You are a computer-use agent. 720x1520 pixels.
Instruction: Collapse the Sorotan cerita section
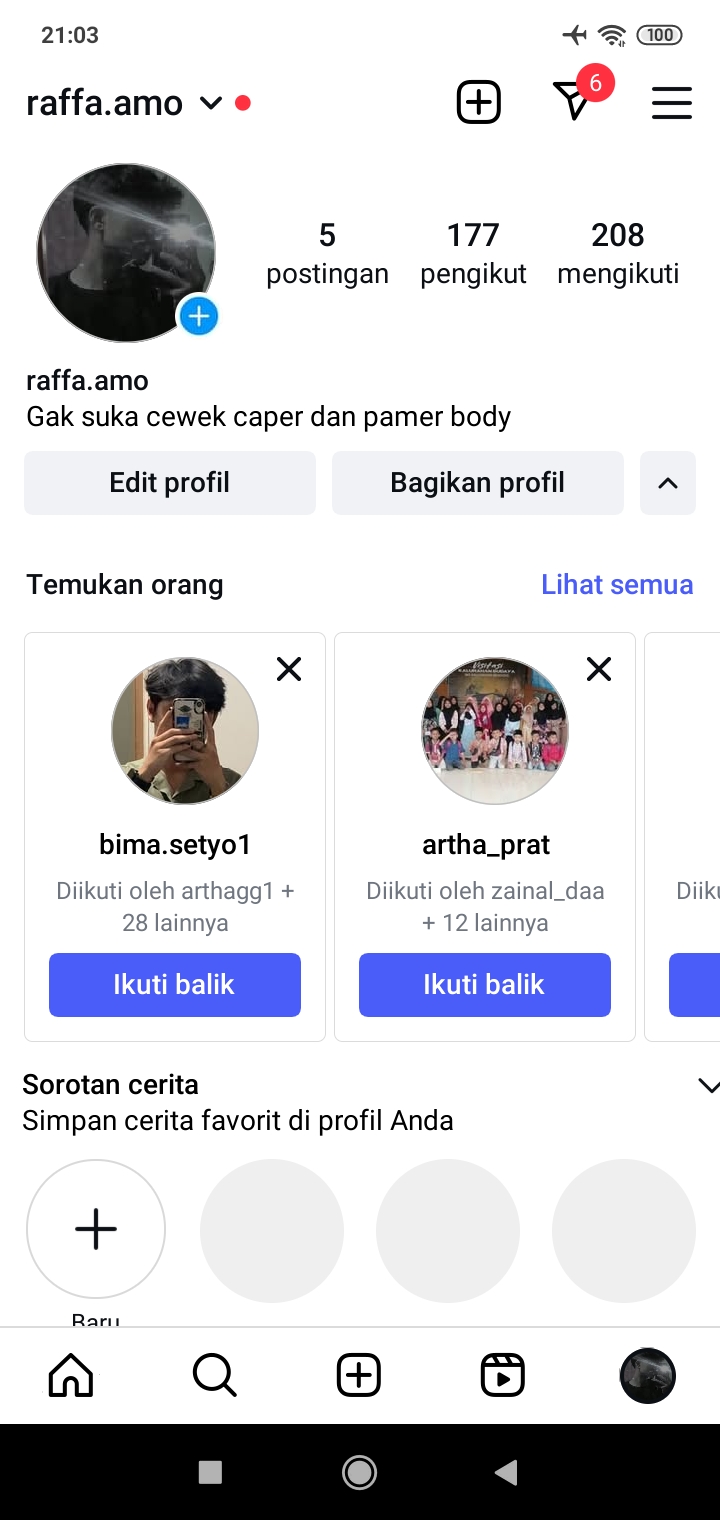point(707,1086)
